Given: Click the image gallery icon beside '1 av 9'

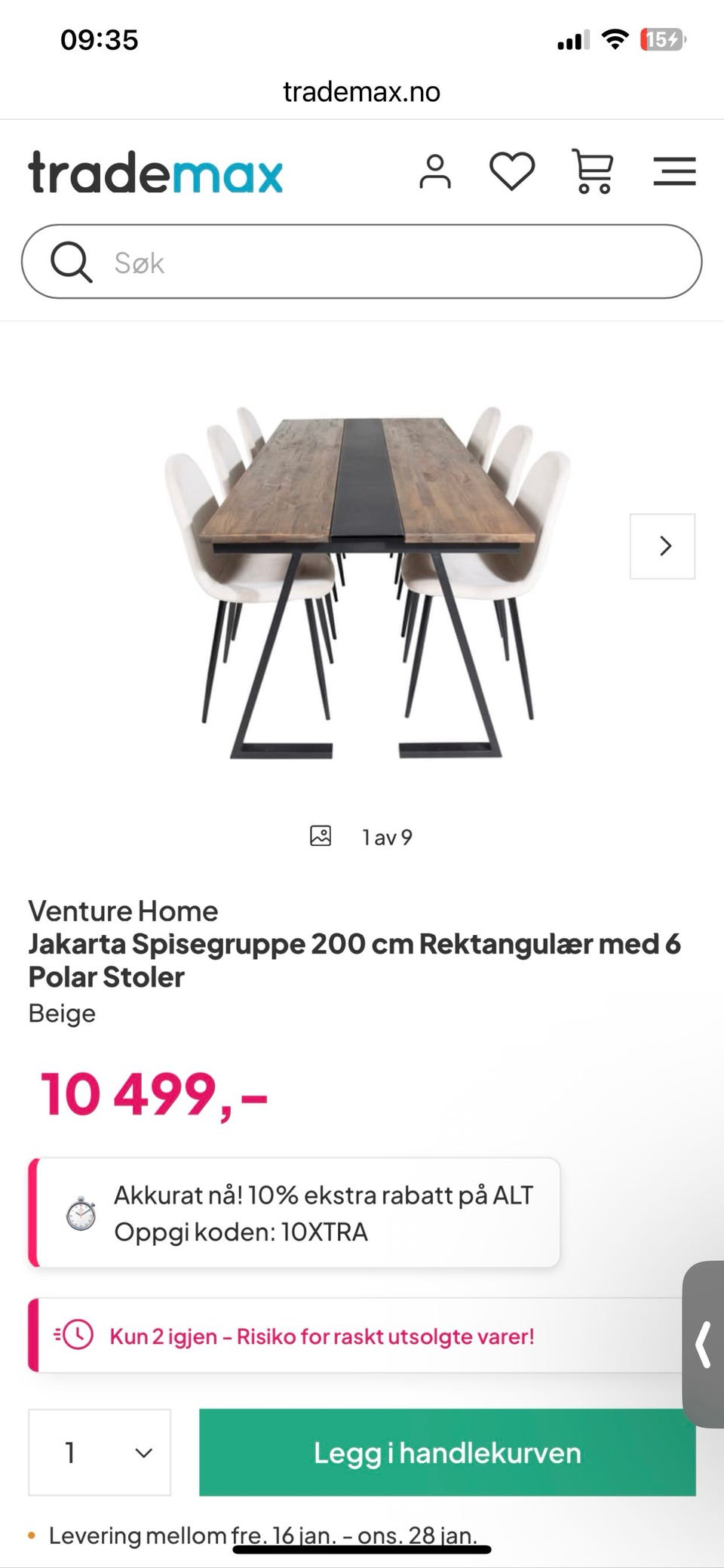Looking at the screenshot, I should [x=321, y=835].
